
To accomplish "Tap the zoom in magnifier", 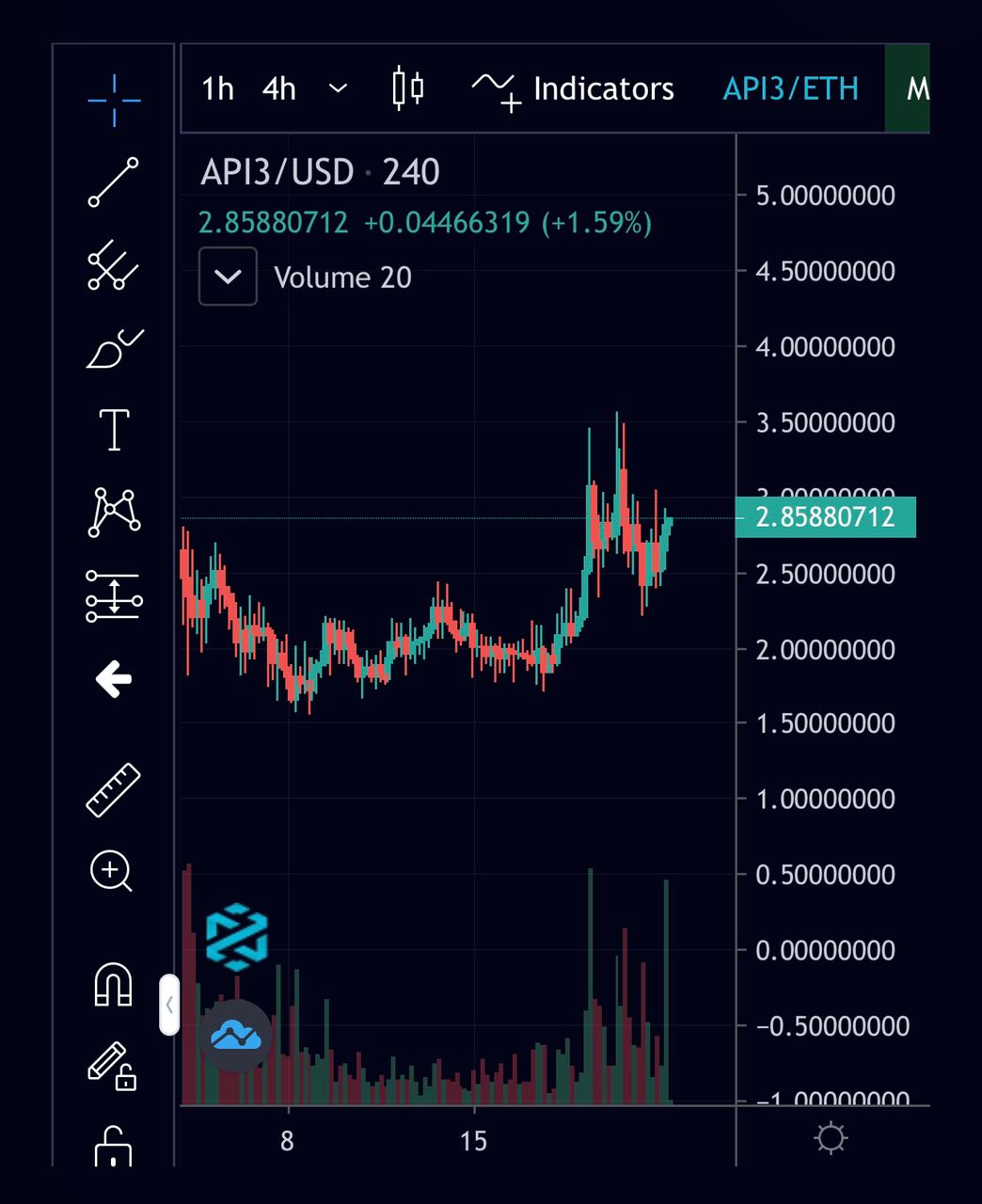I will pyautogui.click(x=112, y=872).
